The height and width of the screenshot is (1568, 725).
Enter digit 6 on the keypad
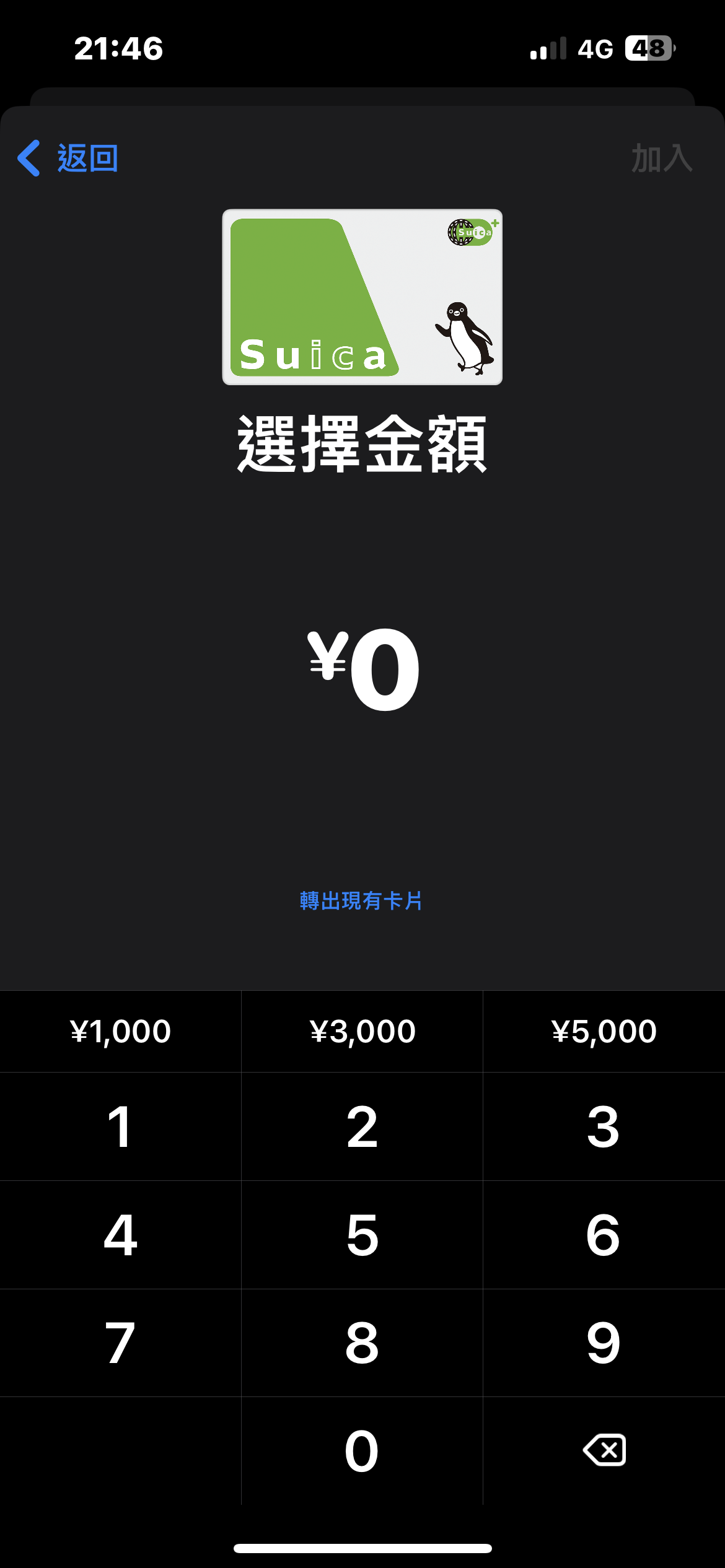(x=604, y=1235)
